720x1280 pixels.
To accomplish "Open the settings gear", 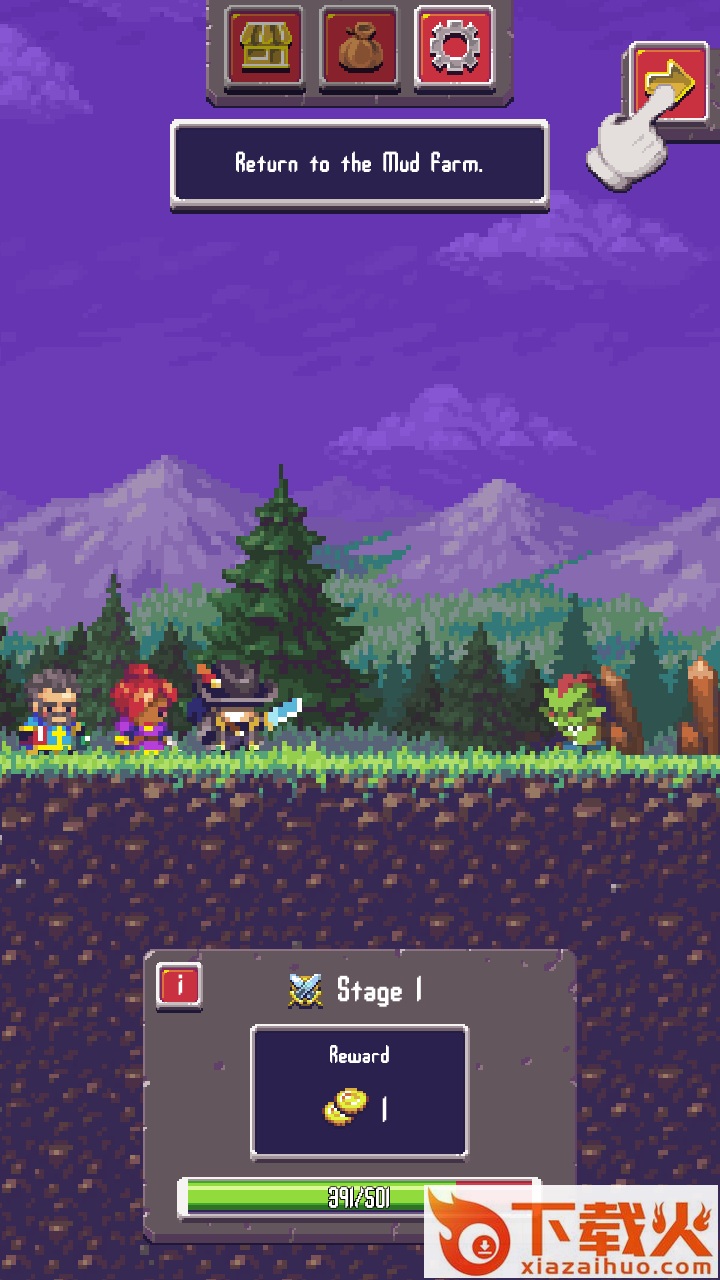I will pos(454,46).
